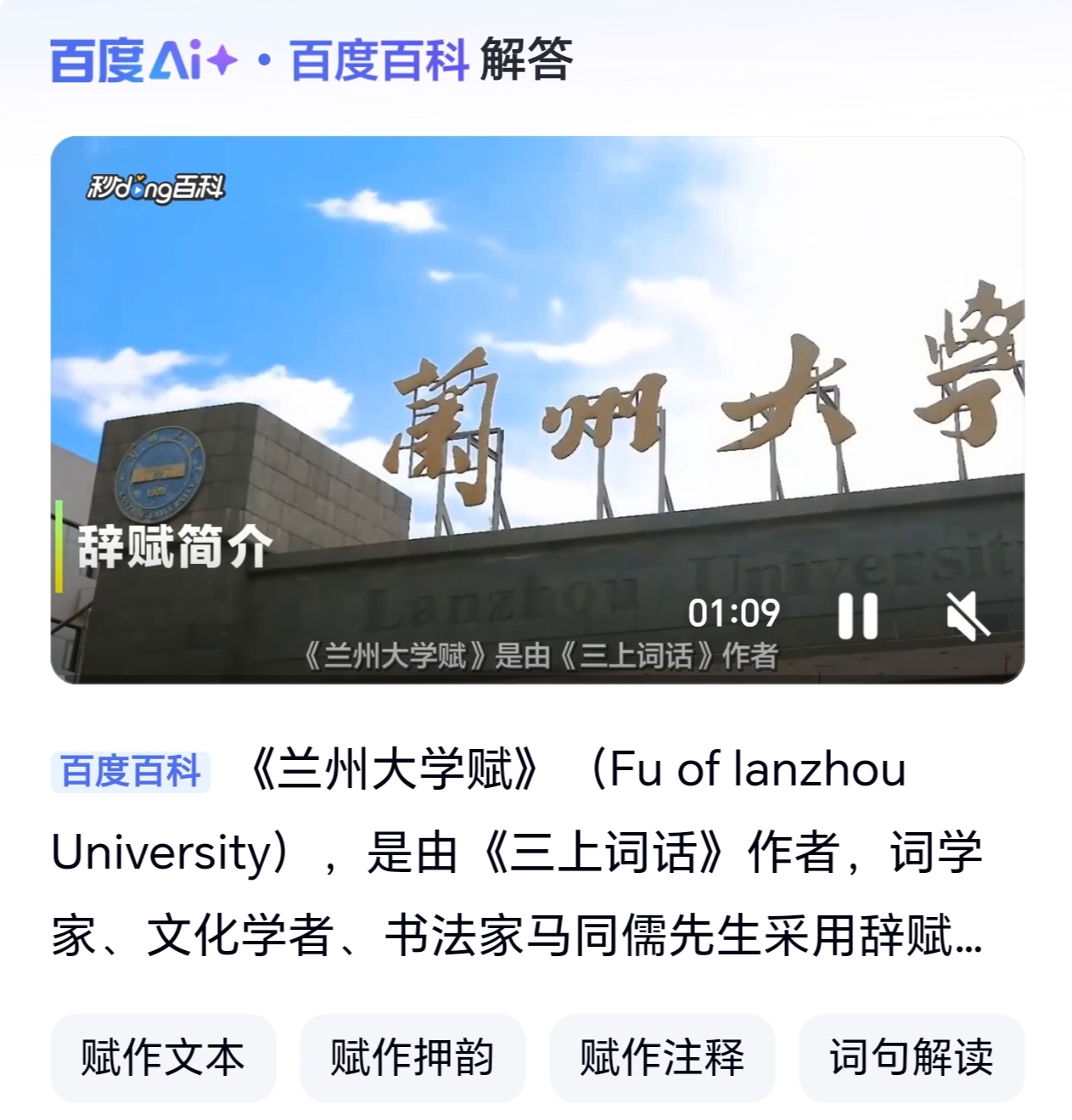Choose the 词句解读 chip
The height and width of the screenshot is (1120, 1072).
click(912, 1058)
